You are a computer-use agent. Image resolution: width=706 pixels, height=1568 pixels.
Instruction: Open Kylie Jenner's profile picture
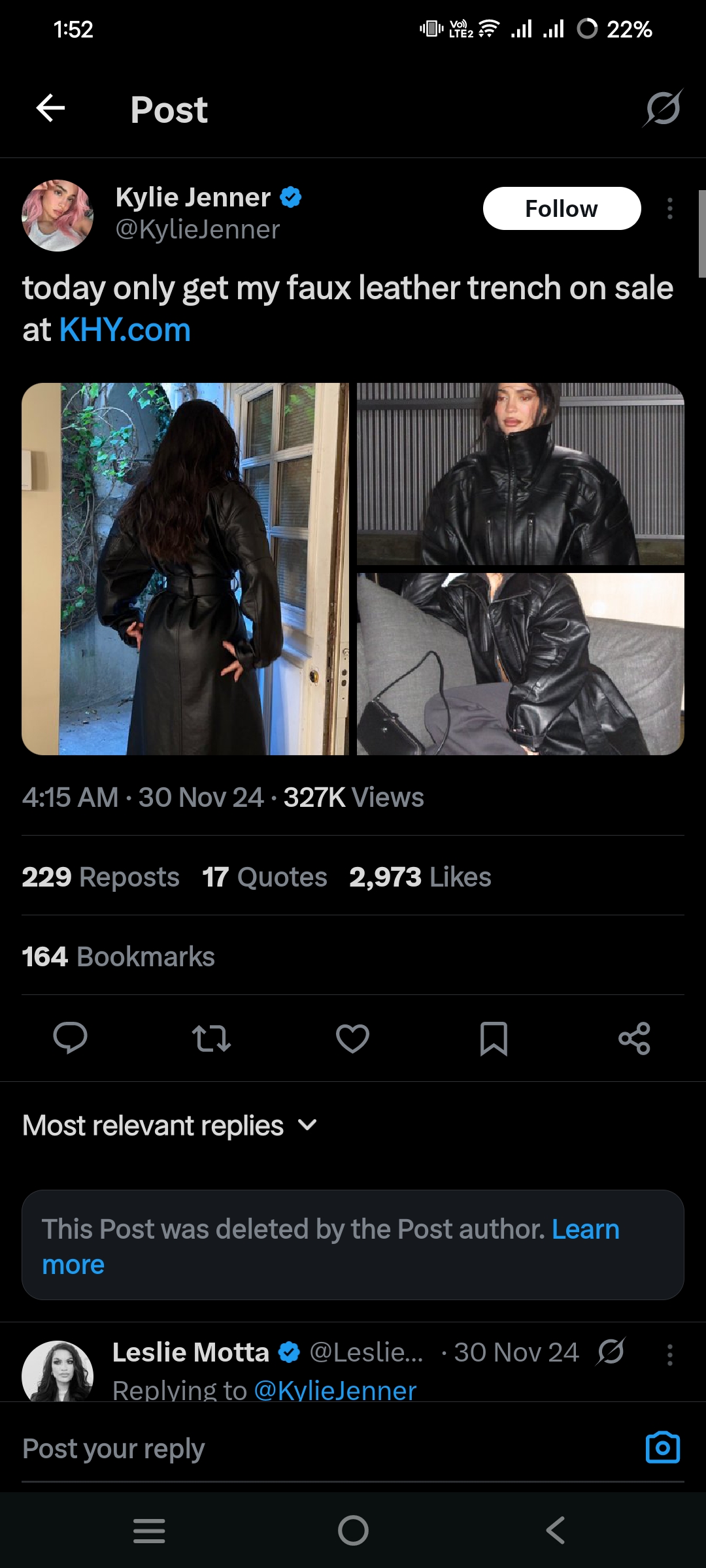point(58,216)
